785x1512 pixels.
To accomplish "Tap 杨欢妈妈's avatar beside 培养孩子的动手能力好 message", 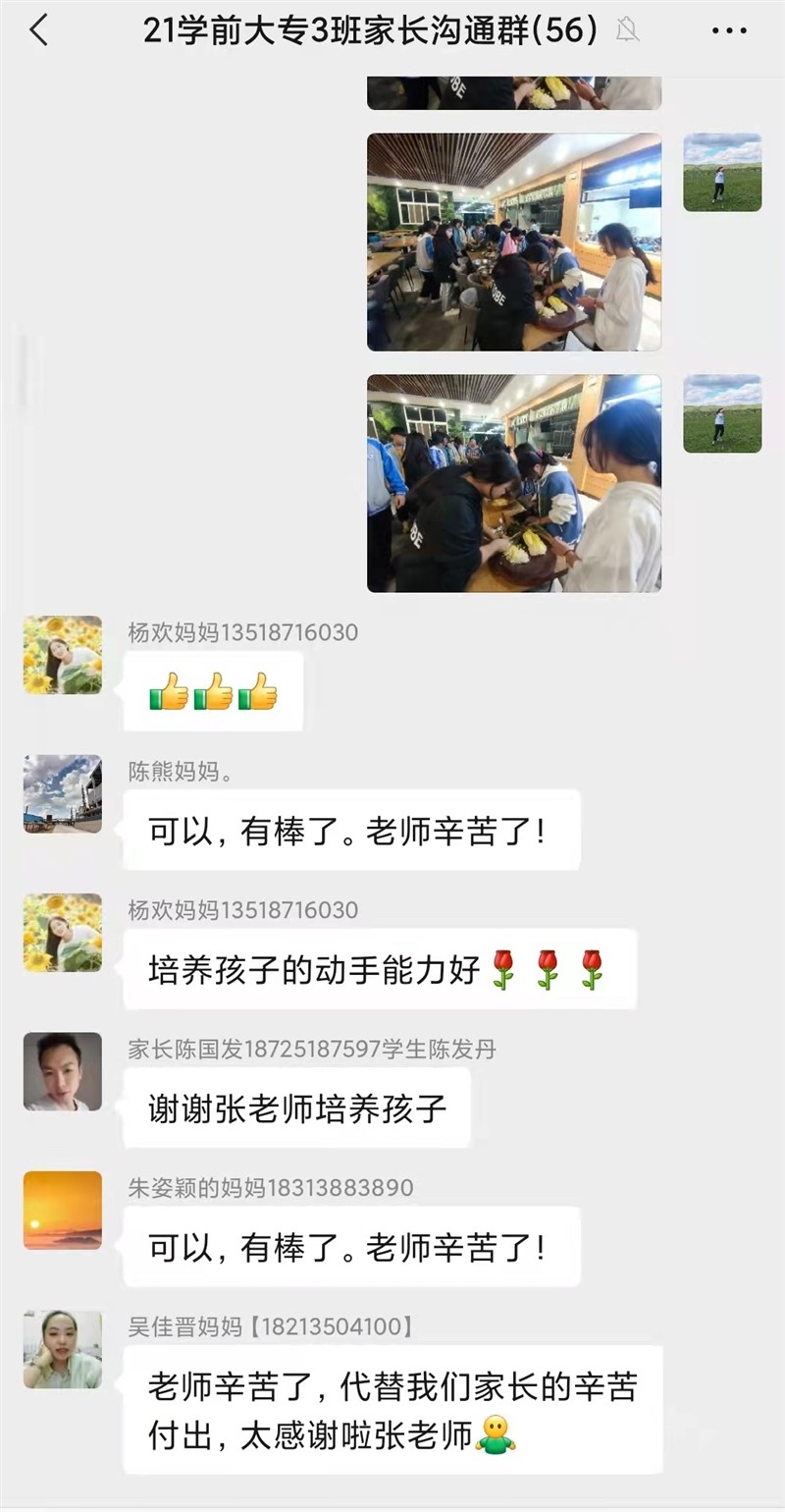I will click(63, 933).
